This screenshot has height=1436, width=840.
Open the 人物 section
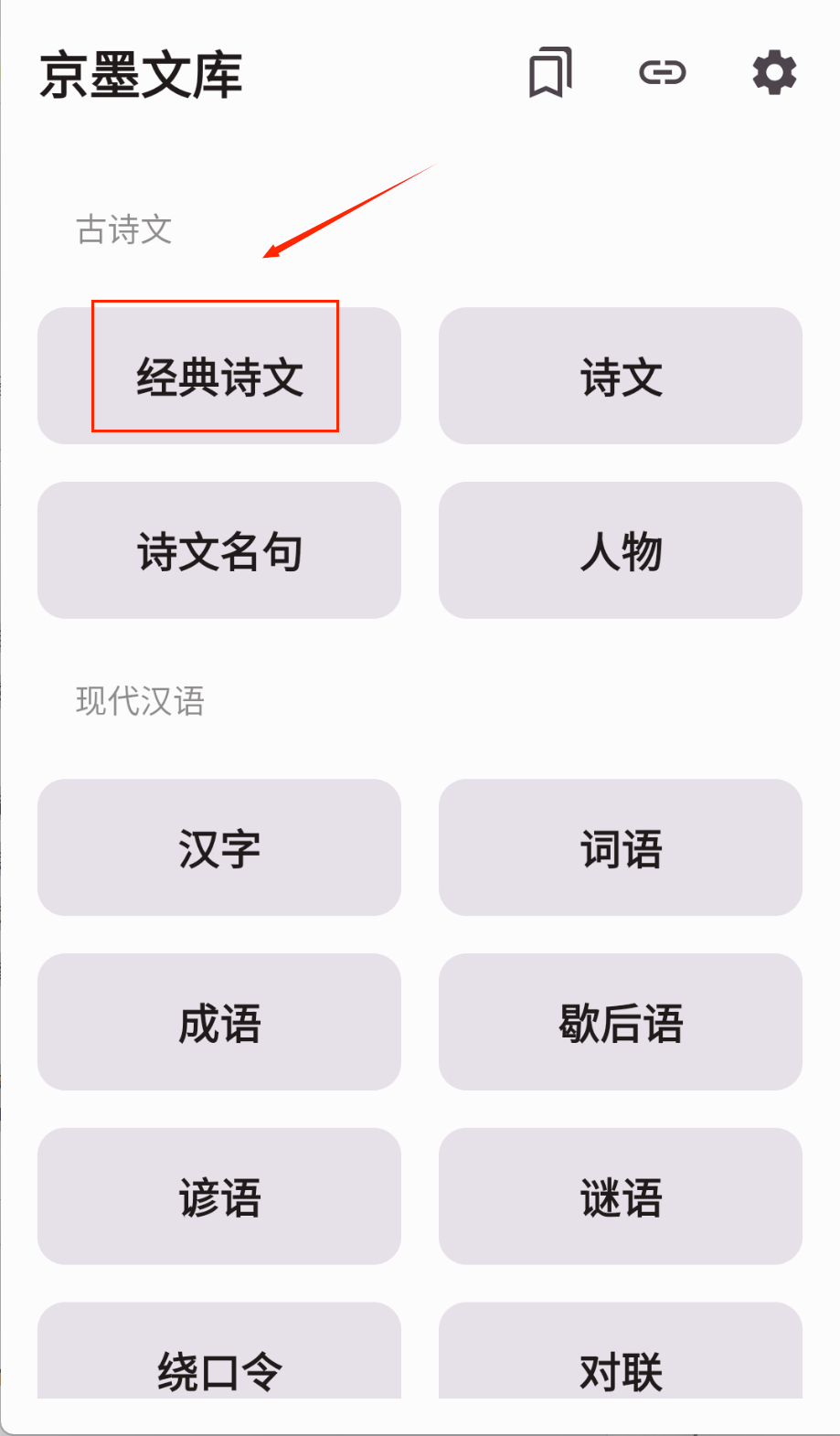pos(621,550)
